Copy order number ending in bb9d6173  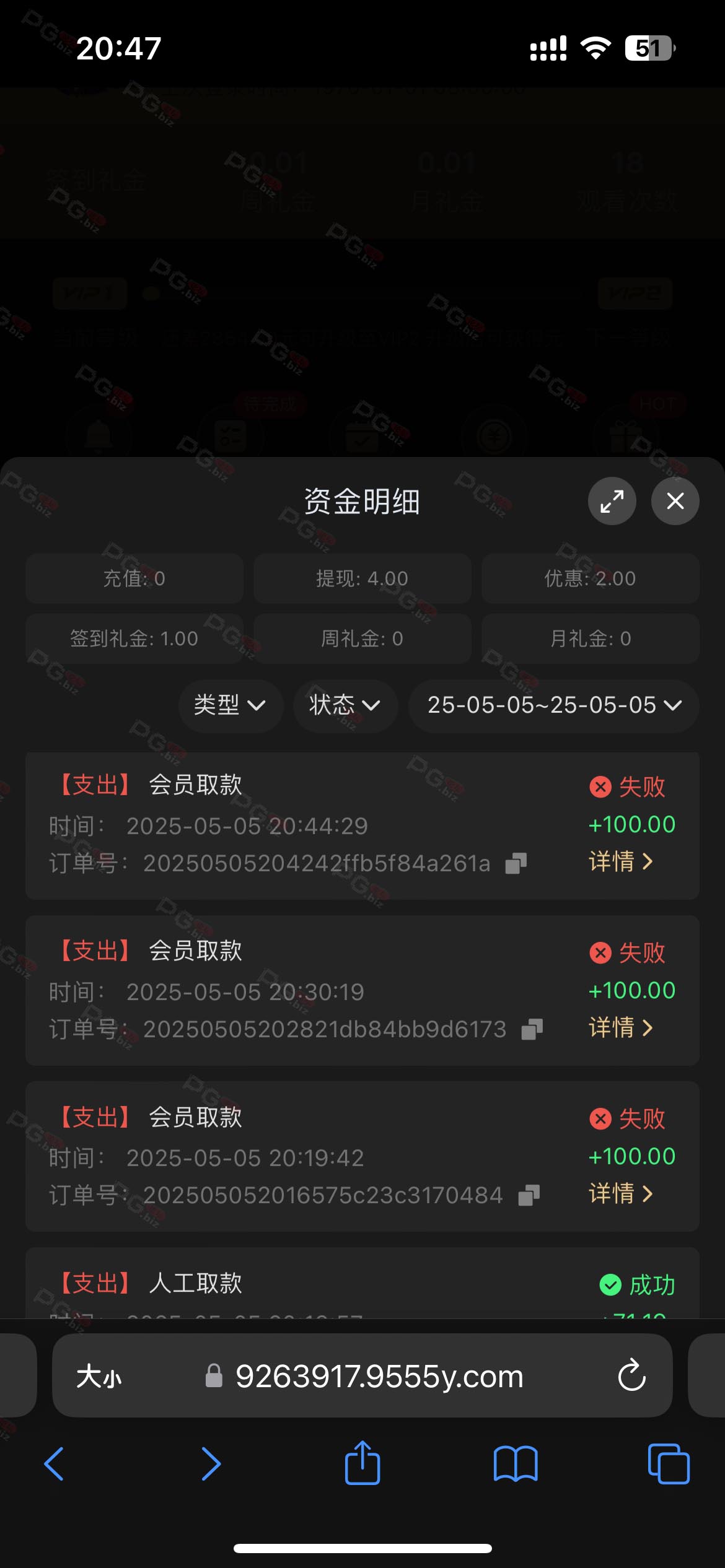(532, 1029)
